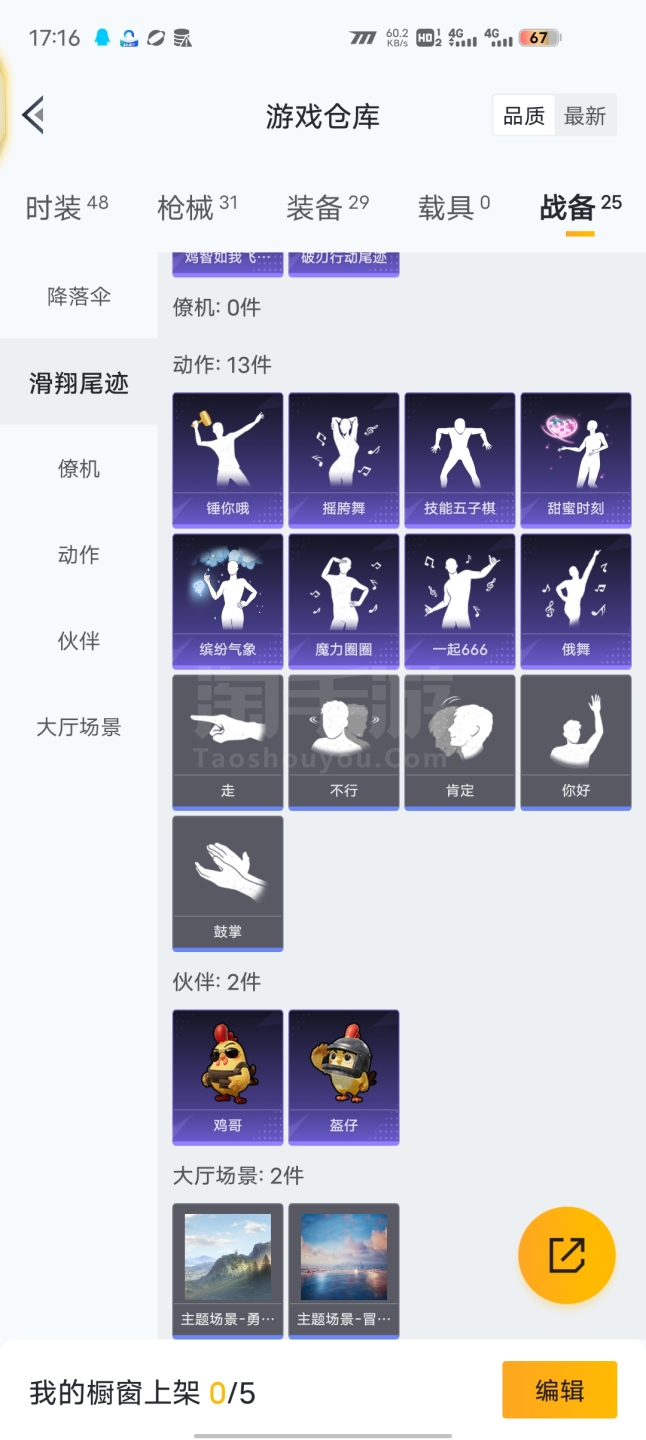Sort the warehouse by 品质
Screen dimensions: 646x1440
pyautogui.click(x=523, y=116)
